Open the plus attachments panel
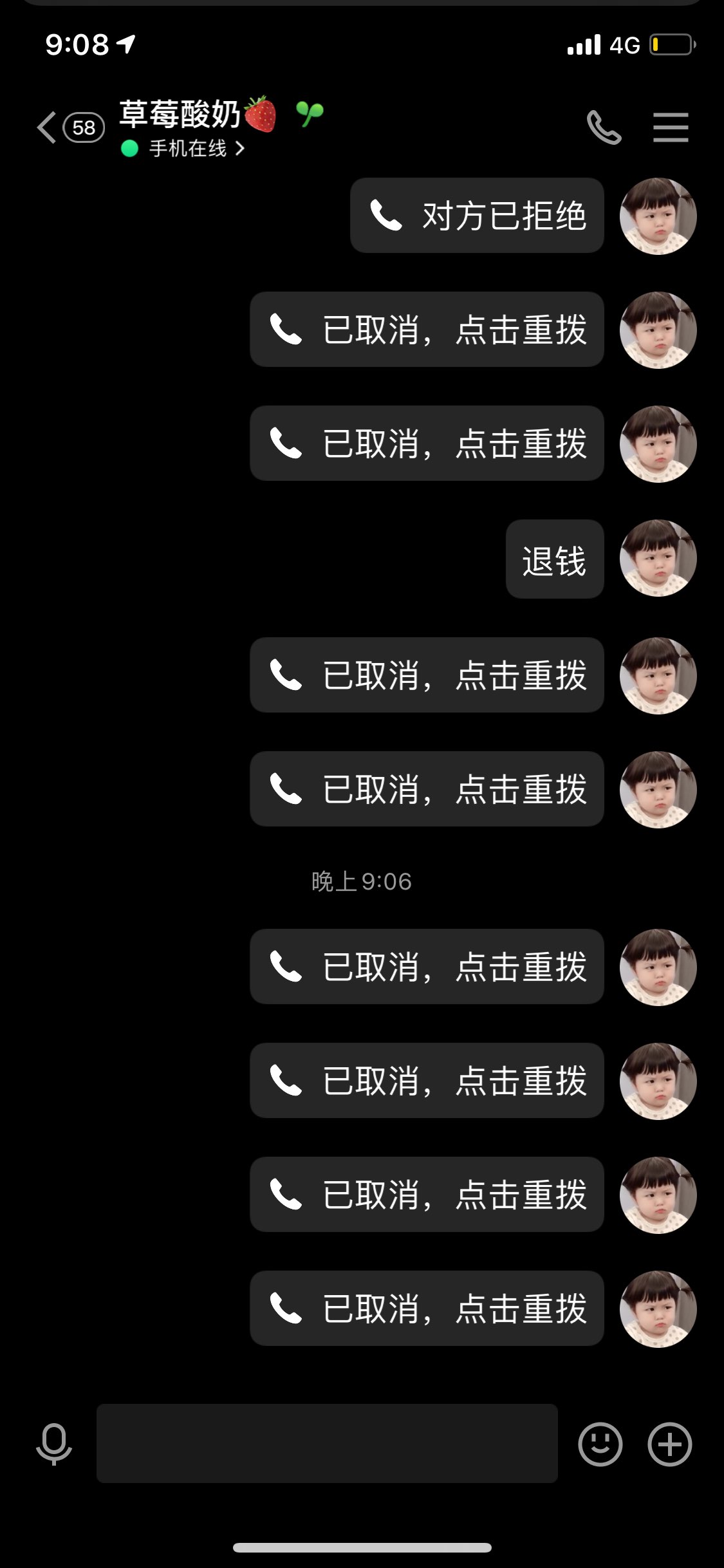Viewport: 724px width, 1568px height. pyautogui.click(x=669, y=1444)
